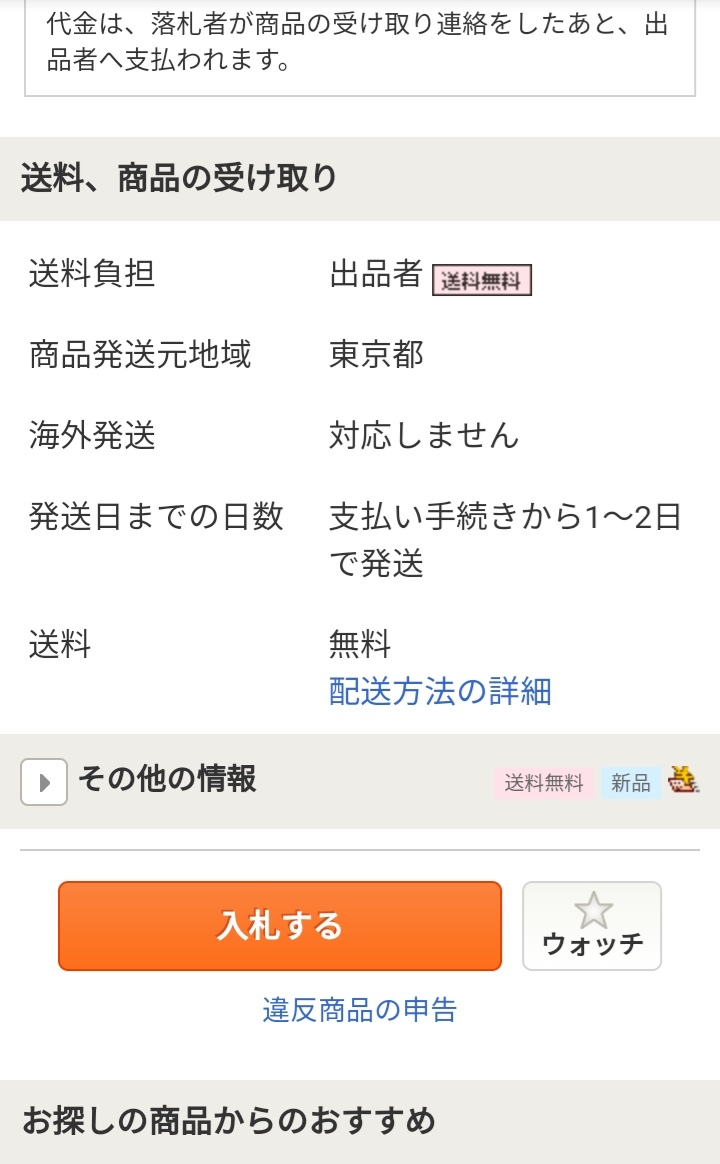Tap the 入札する bid button
The height and width of the screenshot is (1164, 720).
click(279, 925)
